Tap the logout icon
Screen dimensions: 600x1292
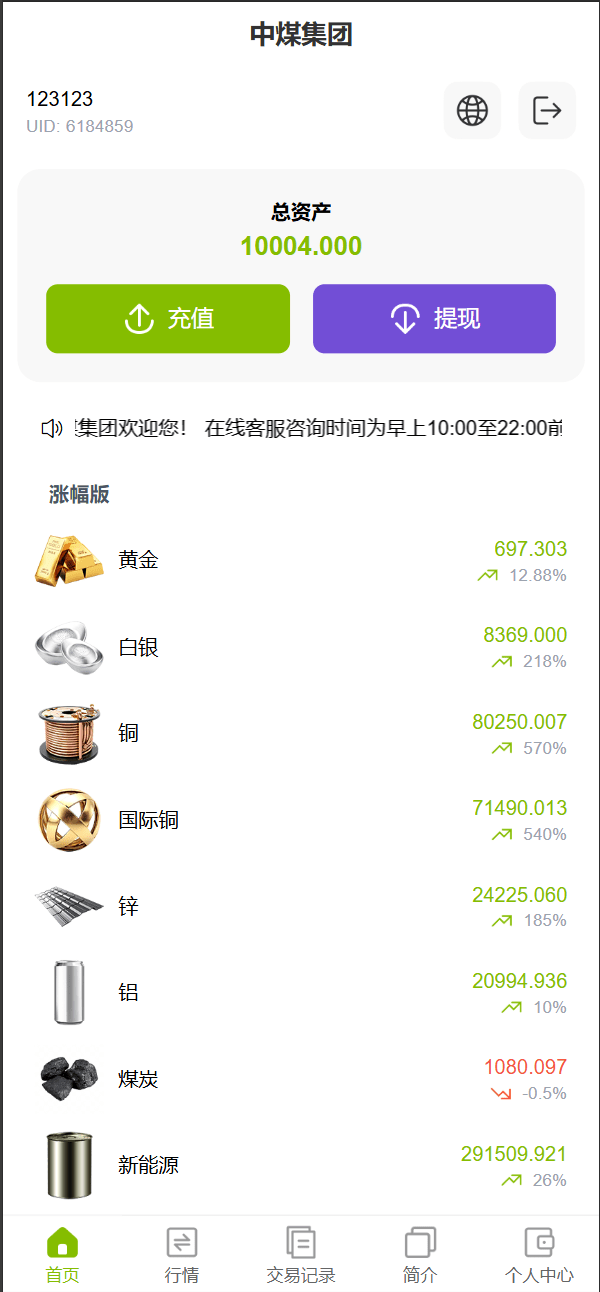(x=547, y=110)
